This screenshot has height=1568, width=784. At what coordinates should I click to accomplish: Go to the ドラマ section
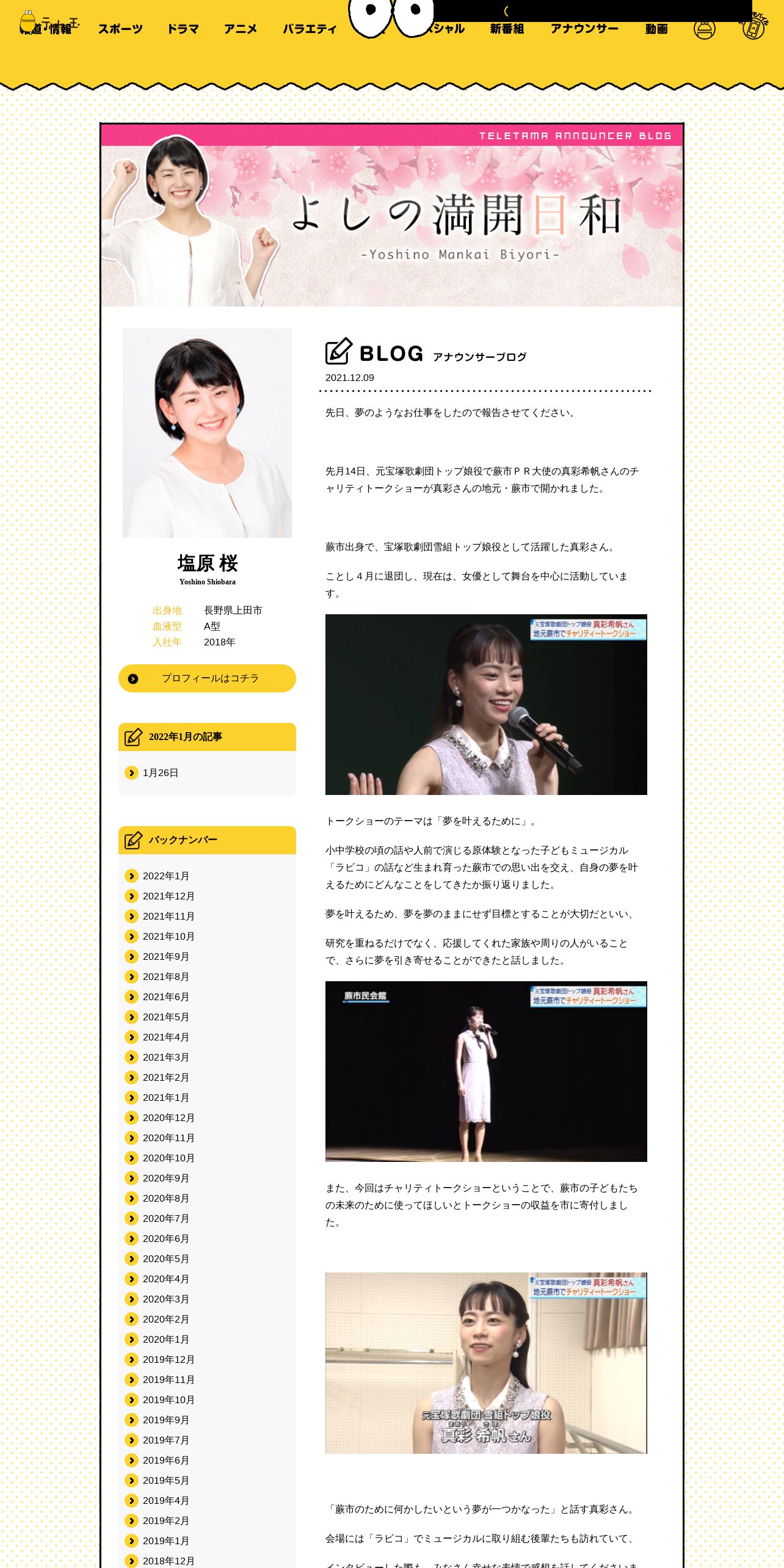(x=183, y=29)
